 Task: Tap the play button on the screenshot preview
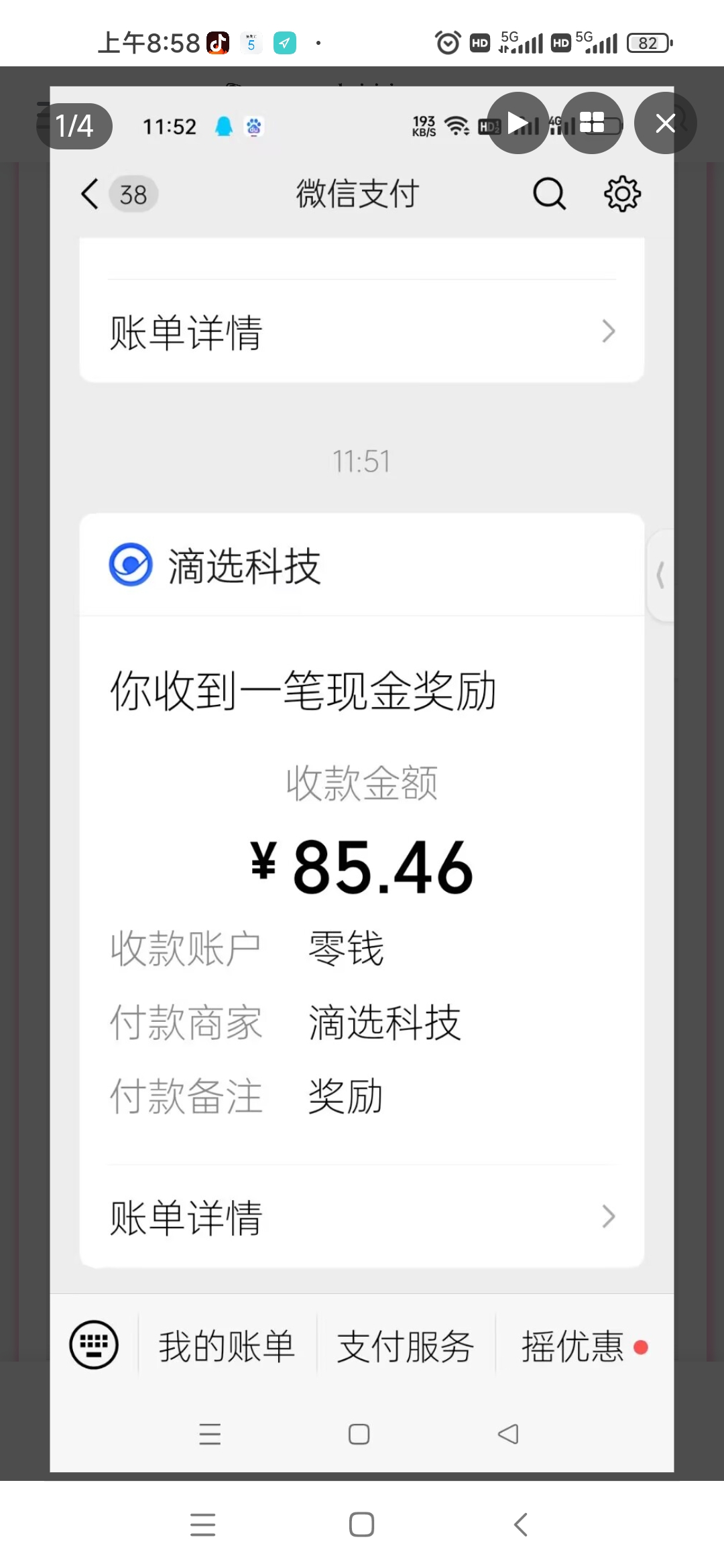[x=518, y=123]
